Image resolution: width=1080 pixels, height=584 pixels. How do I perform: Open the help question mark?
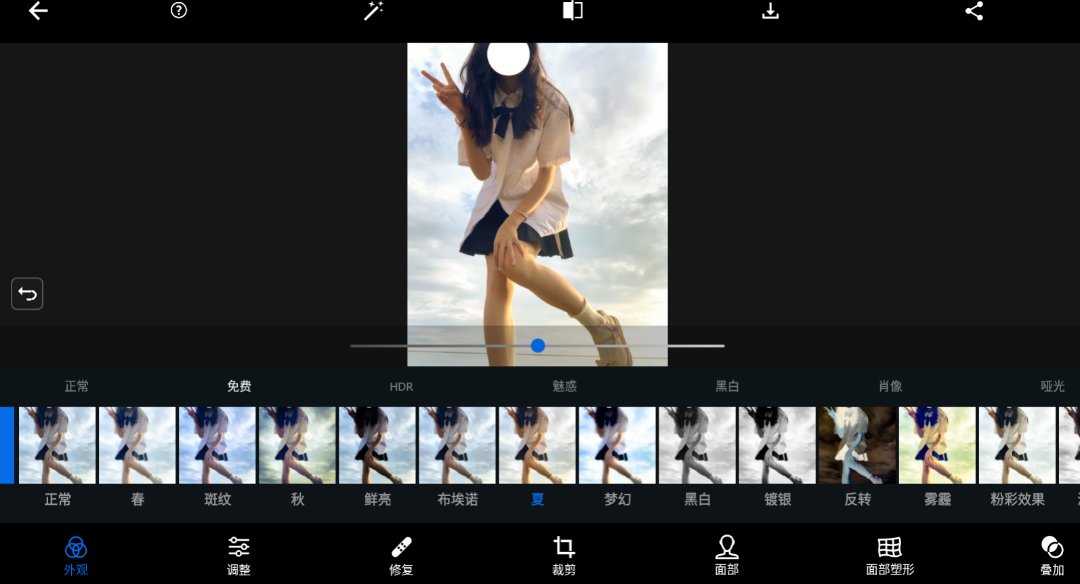179,11
